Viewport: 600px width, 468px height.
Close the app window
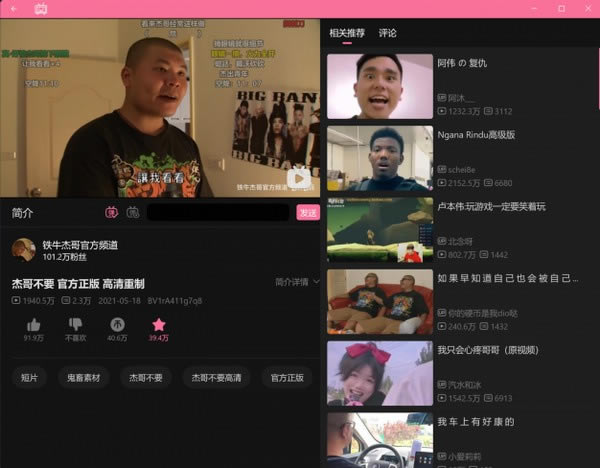point(589,8)
